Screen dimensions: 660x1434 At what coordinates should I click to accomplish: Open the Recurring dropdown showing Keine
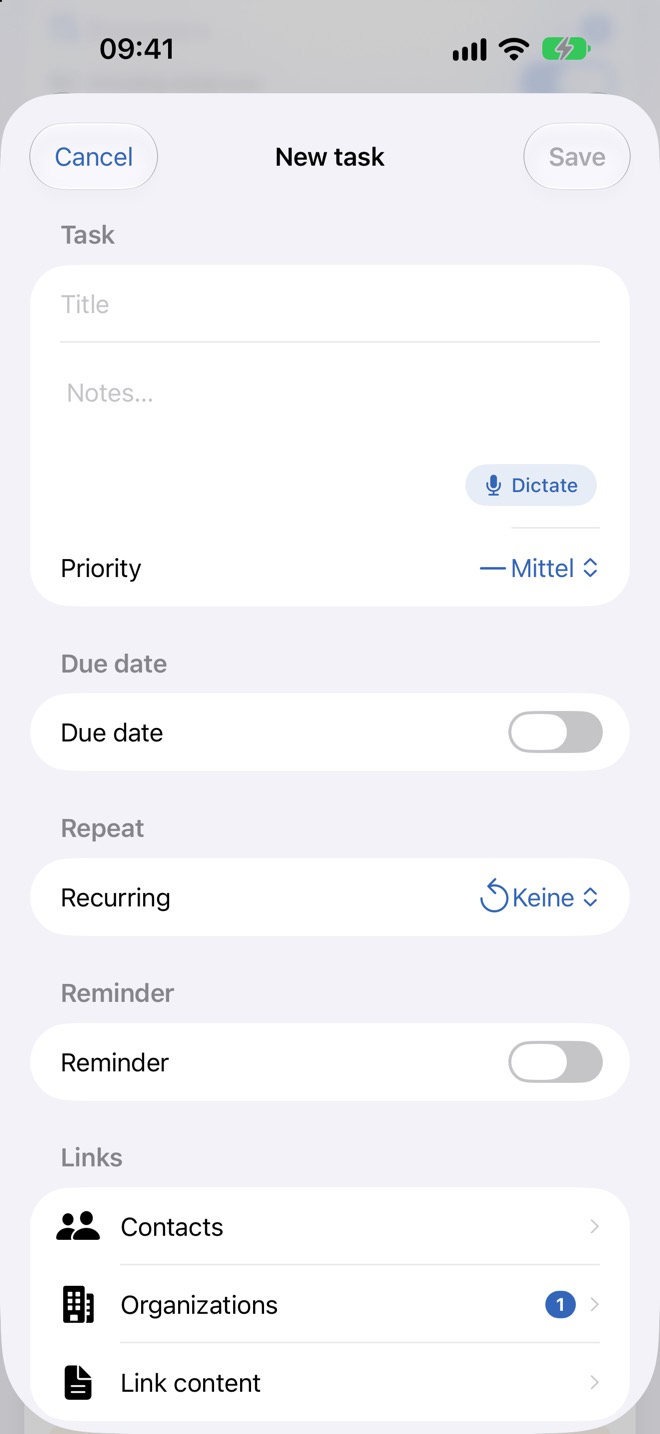coord(539,897)
